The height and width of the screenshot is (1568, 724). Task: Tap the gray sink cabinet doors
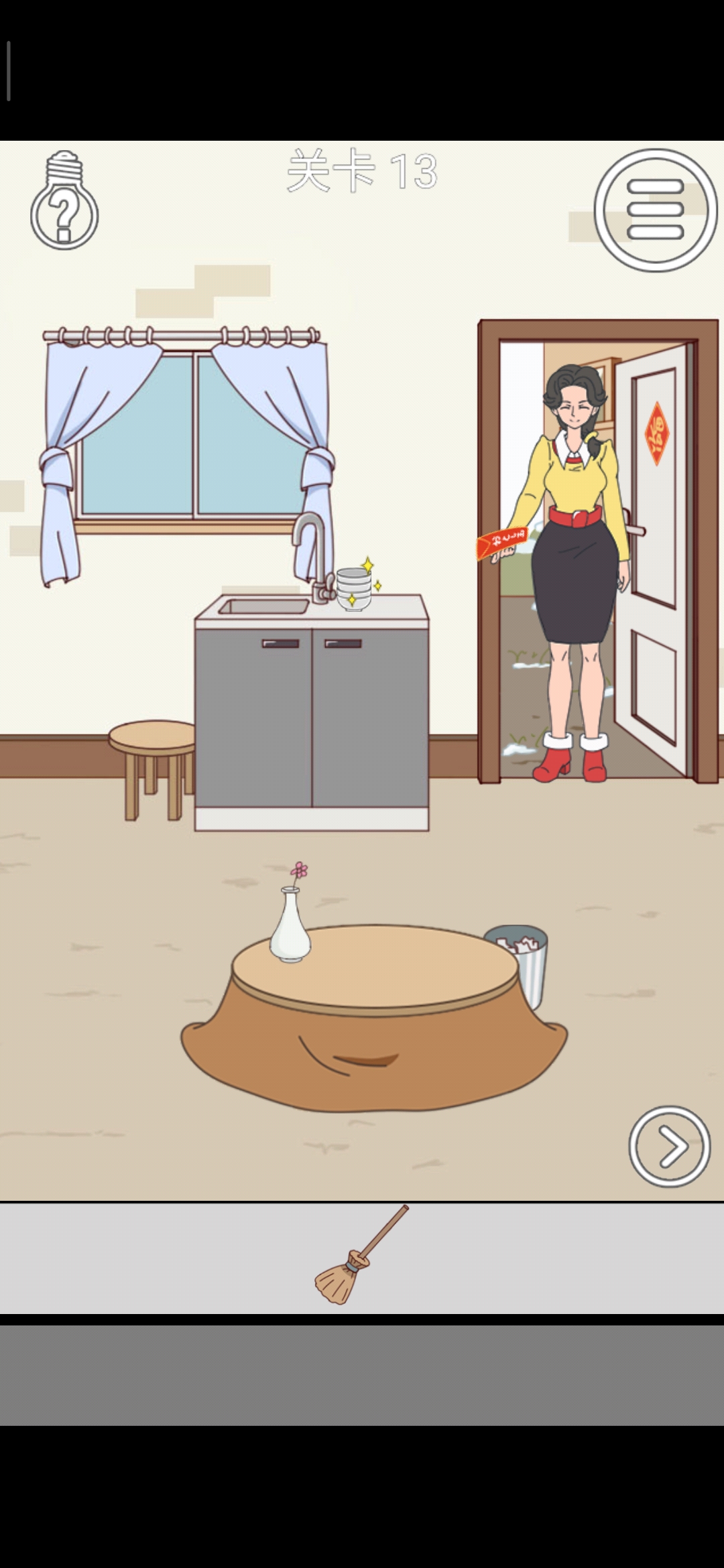pyautogui.click(x=312, y=717)
